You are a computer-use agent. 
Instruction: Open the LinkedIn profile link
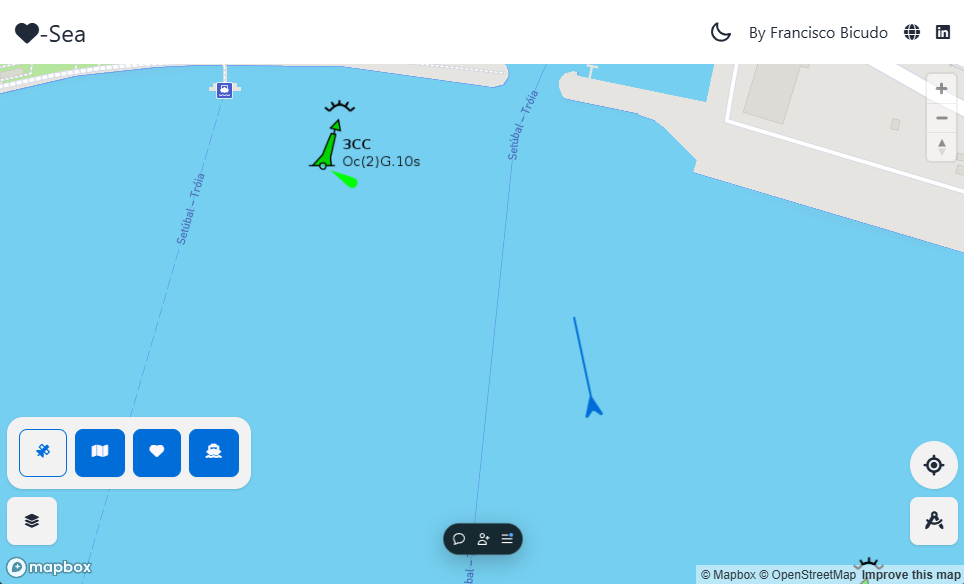(943, 32)
